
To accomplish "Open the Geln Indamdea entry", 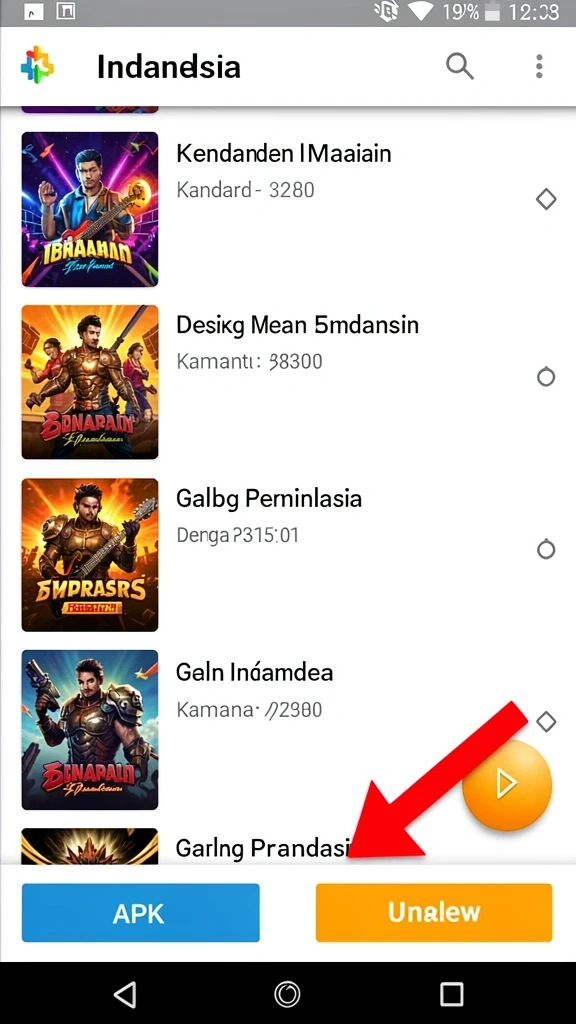I will click(x=288, y=729).
